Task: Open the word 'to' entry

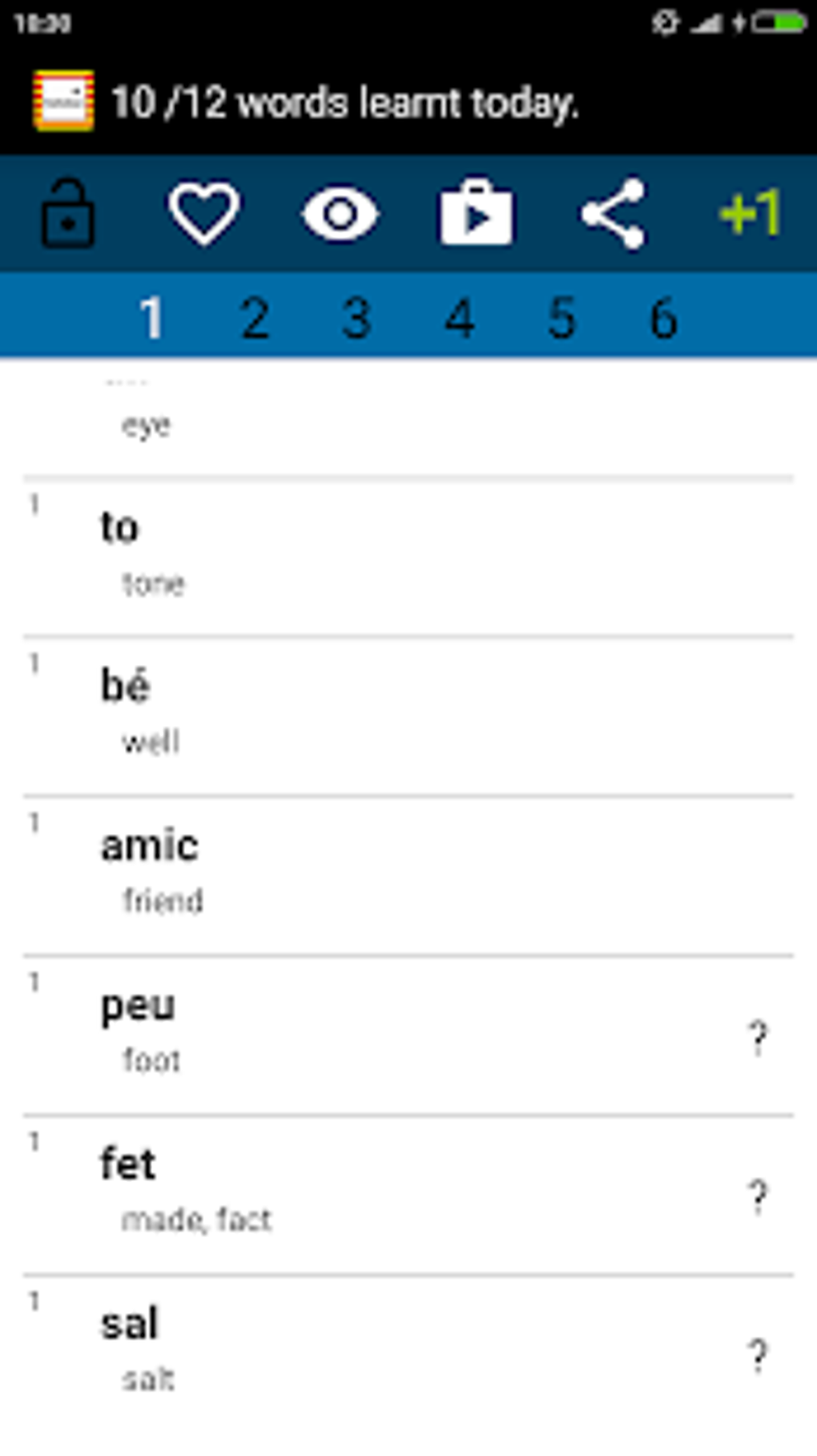Action: 400,555
